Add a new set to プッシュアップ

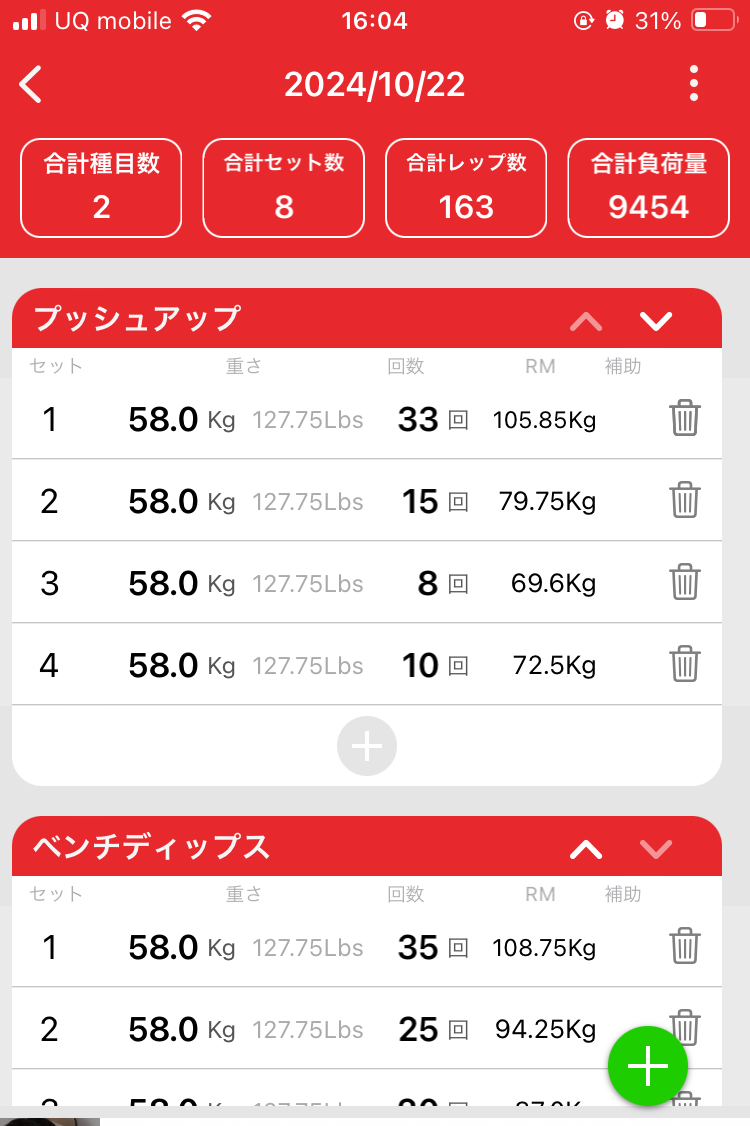click(x=367, y=746)
